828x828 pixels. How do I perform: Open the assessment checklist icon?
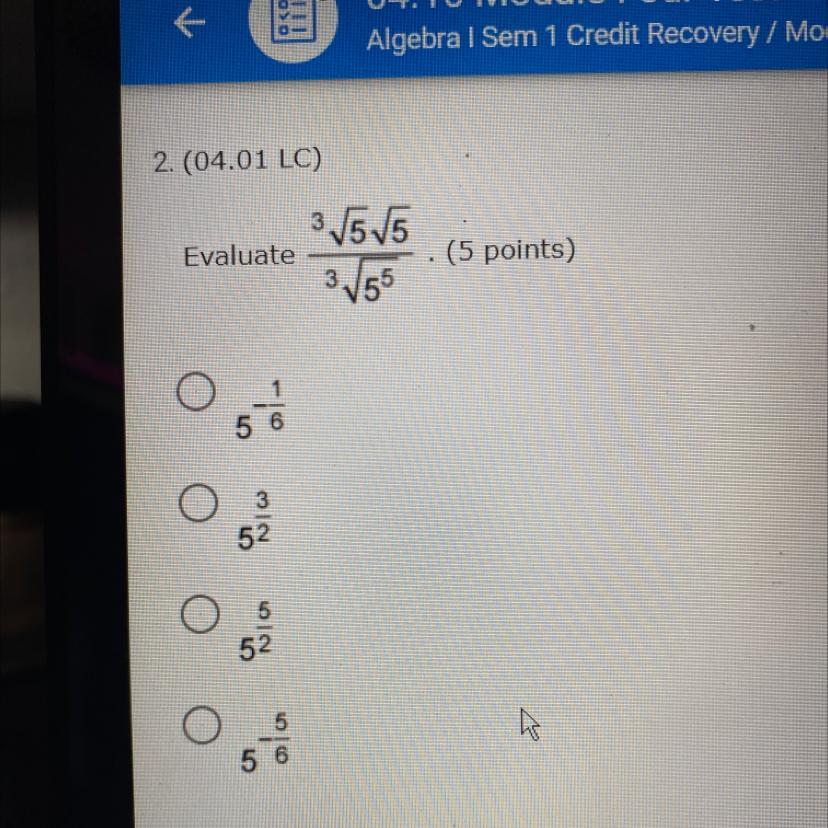(293, 24)
